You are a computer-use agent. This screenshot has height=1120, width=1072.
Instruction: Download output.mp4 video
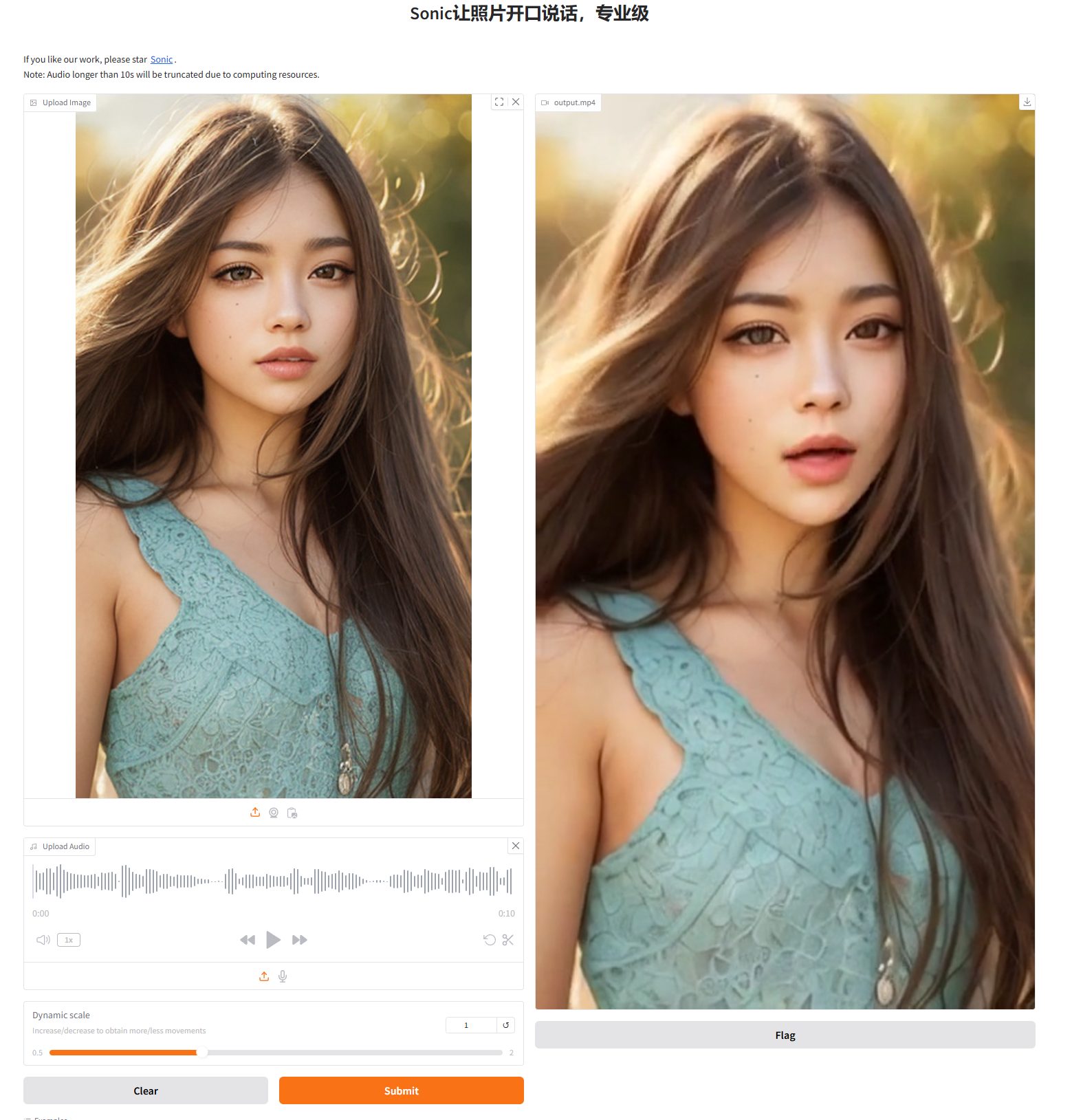click(x=1027, y=102)
